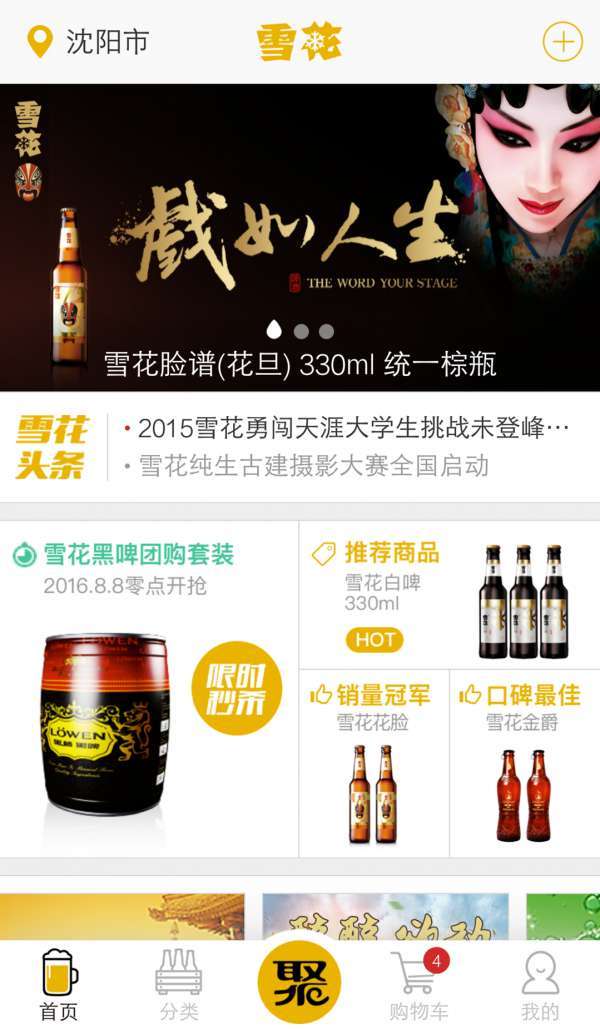Open the 购物车 shopping cart
The width and height of the screenshot is (600, 1029).
click(419, 985)
